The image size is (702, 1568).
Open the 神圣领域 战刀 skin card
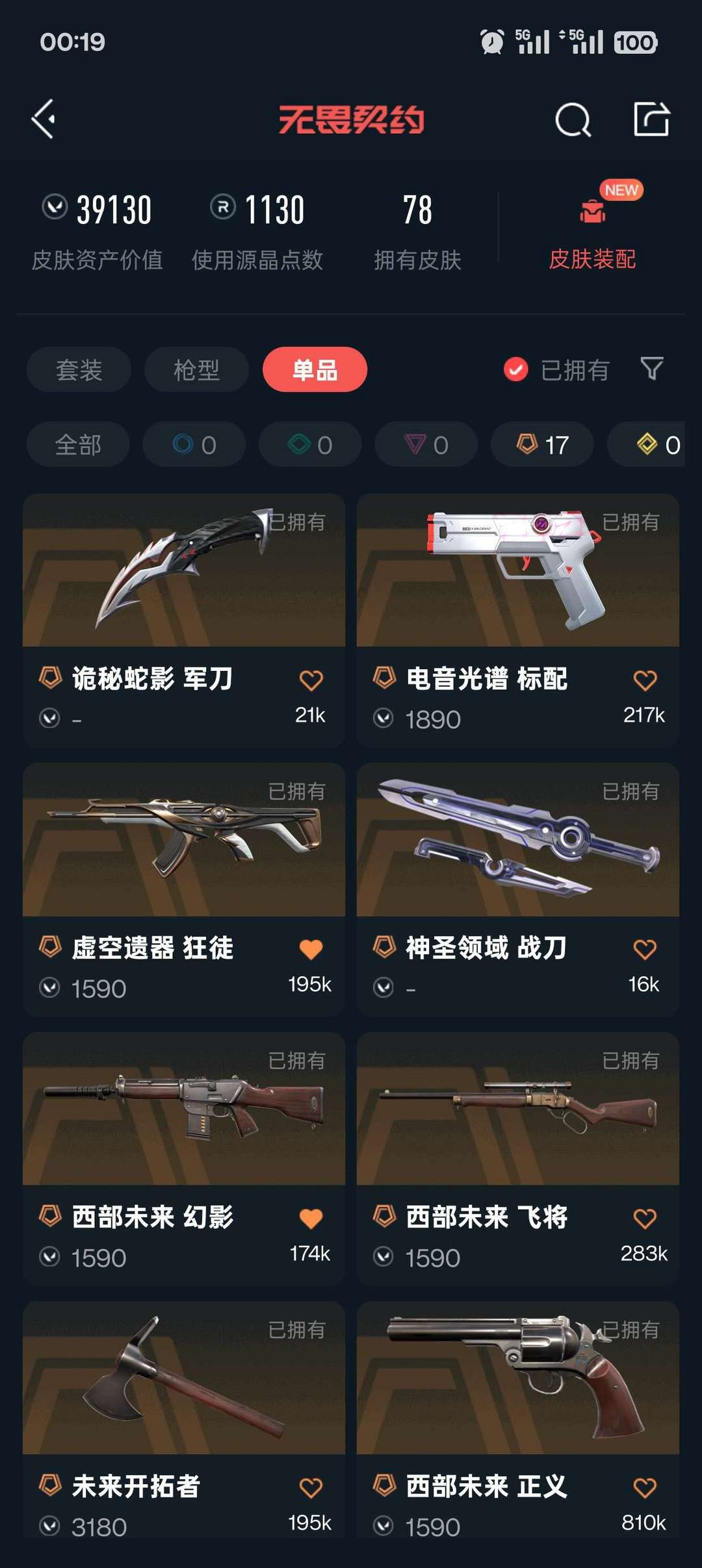(518, 890)
